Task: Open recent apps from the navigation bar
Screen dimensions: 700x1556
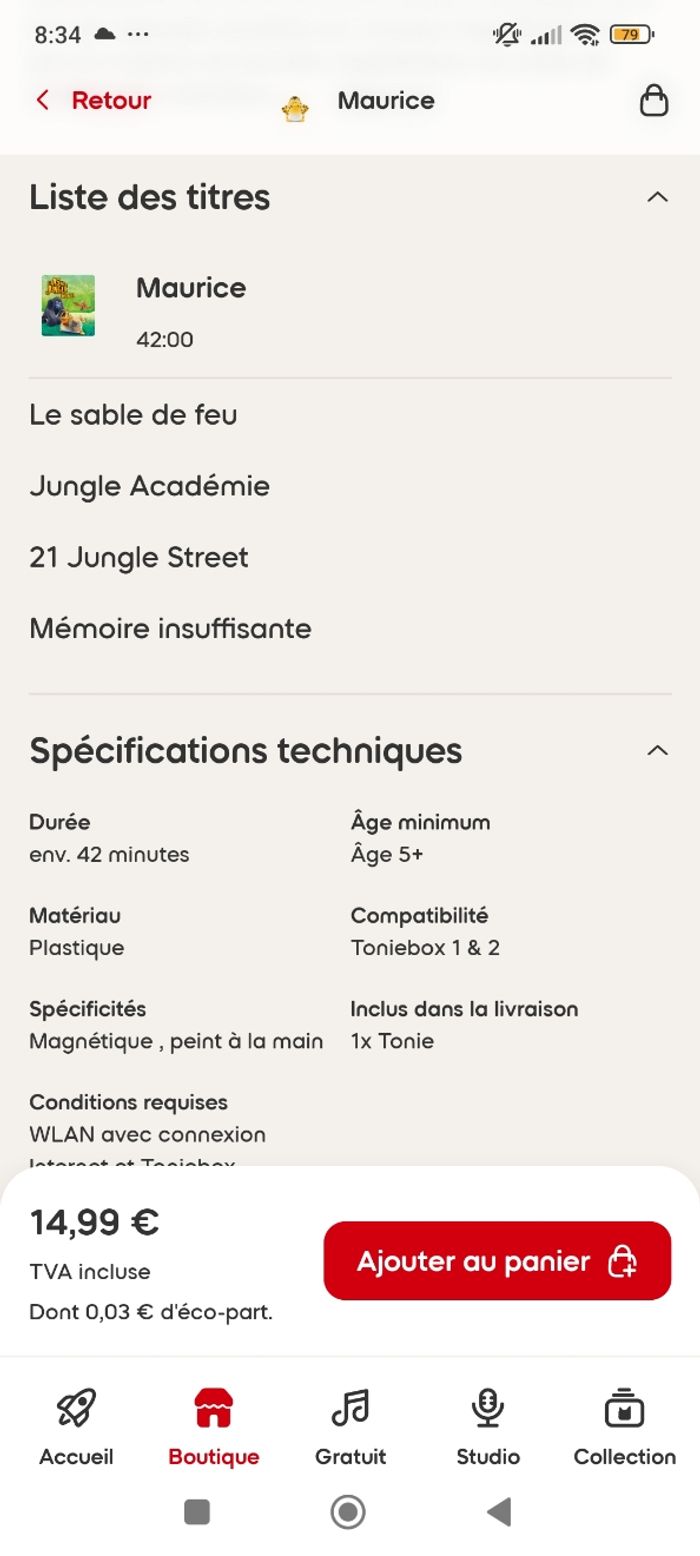Action: pos(197,1512)
